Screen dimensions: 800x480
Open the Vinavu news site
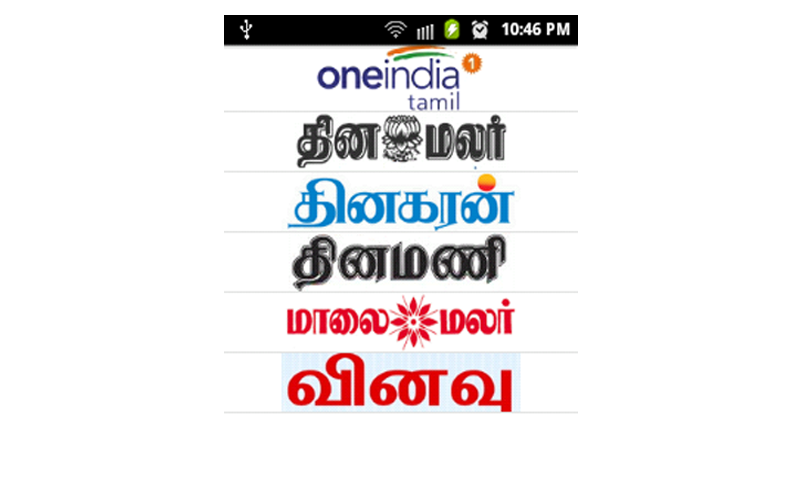pos(400,382)
